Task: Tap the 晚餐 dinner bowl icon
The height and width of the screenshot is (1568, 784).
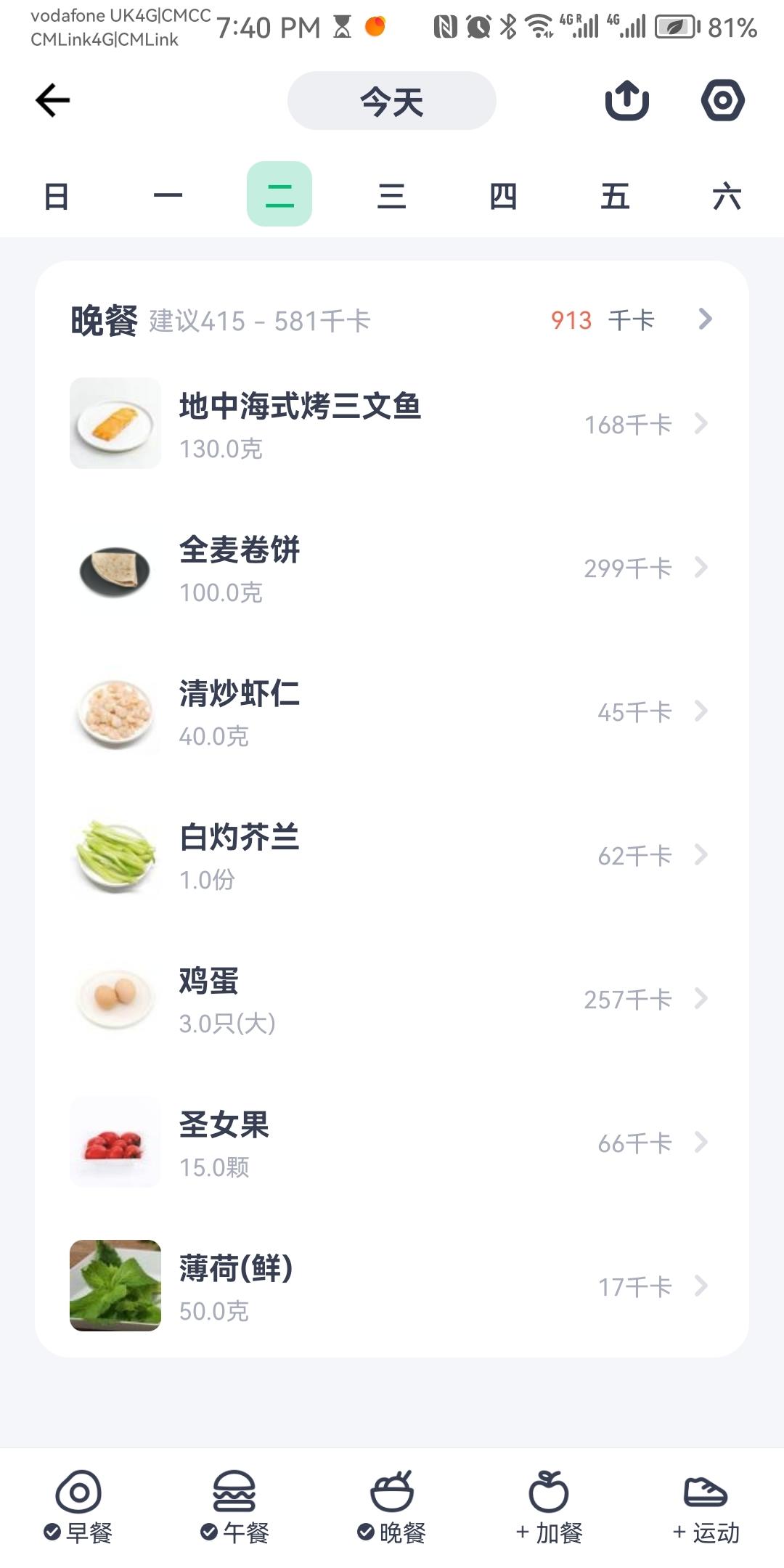Action: point(392,1492)
